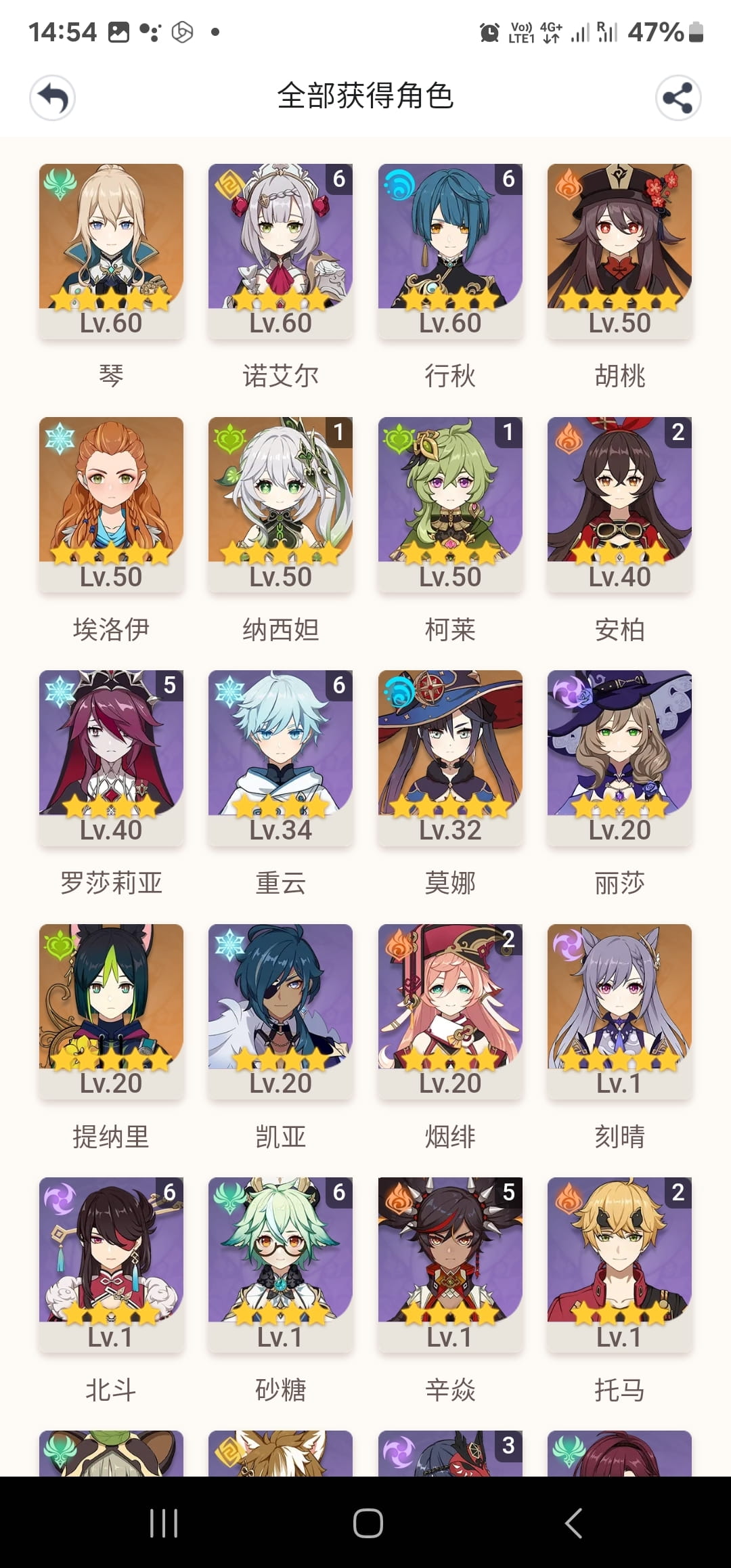The width and height of the screenshot is (731, 1568).
Task: Tap the 埃洛伊 character card
Action: (x=111, y=504)
